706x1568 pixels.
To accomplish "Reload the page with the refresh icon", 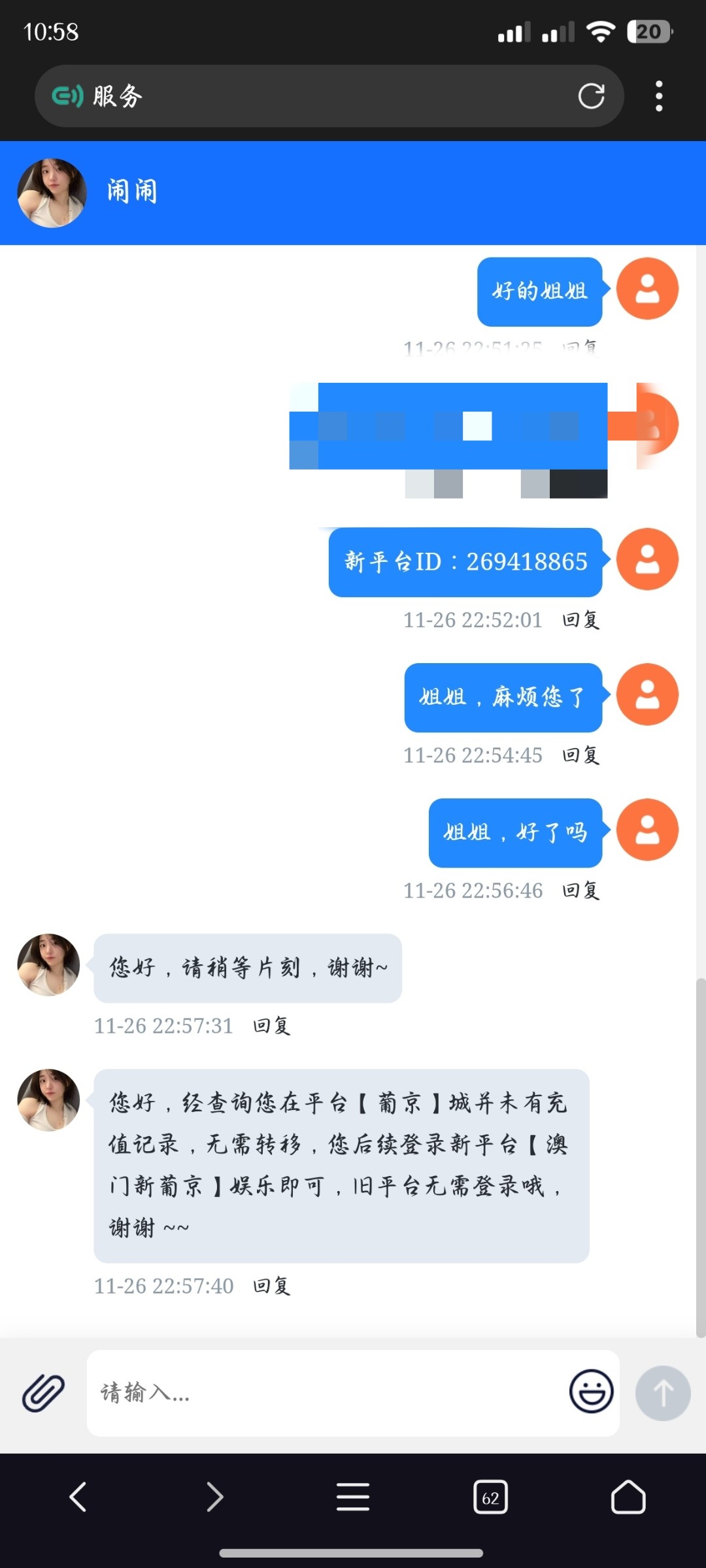I will 591,96.
